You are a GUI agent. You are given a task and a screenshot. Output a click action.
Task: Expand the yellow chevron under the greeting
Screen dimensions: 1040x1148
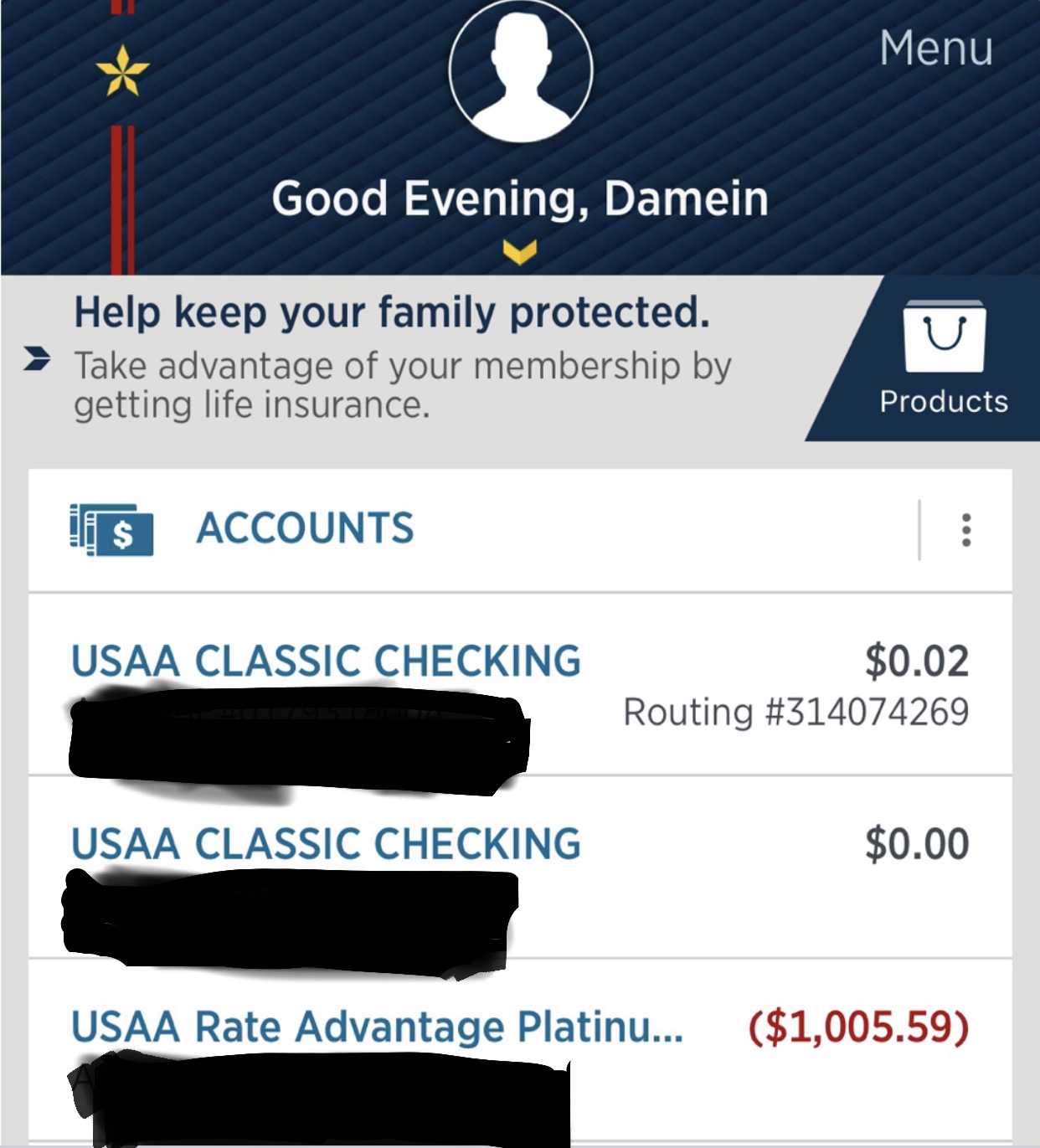pyautogui.click(x=520, y=251)
